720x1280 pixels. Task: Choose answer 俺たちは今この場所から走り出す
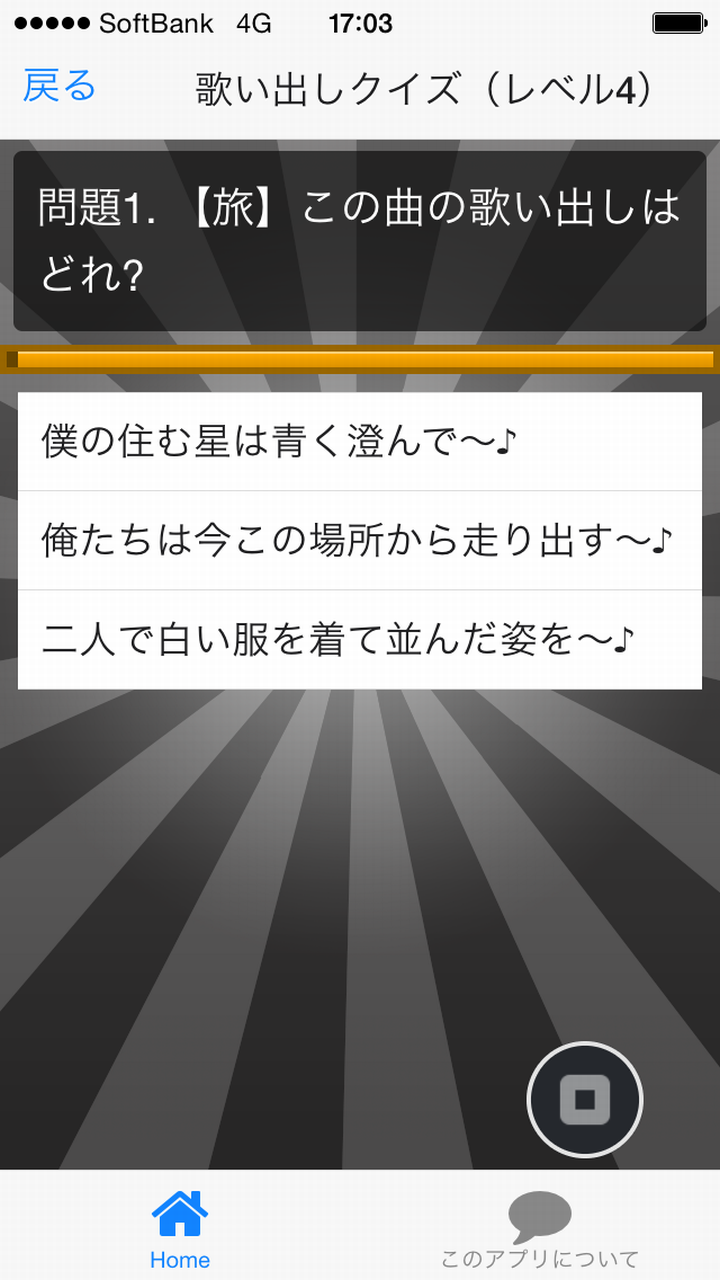click(359, 540)
